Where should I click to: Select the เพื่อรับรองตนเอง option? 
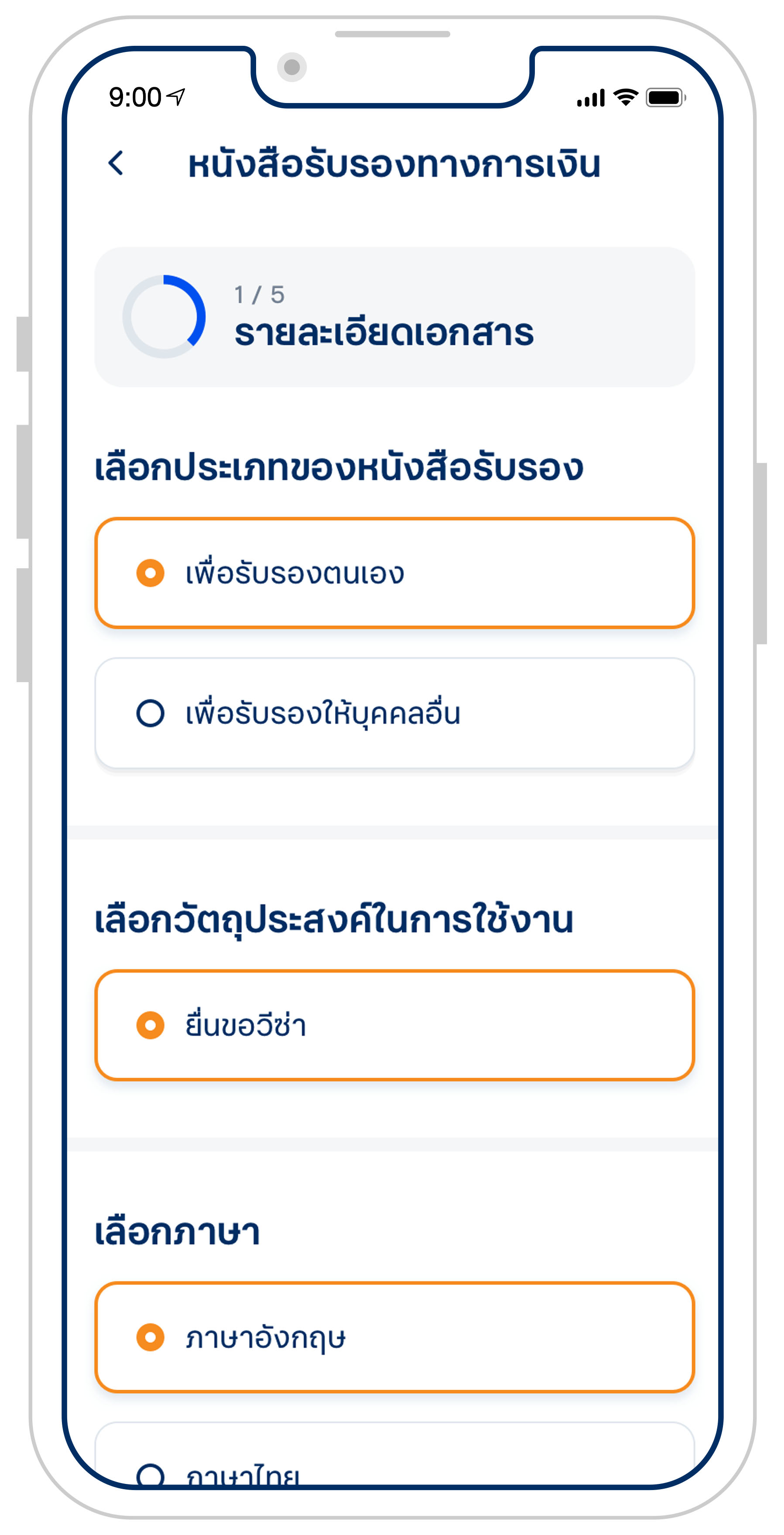coord(394,573)
